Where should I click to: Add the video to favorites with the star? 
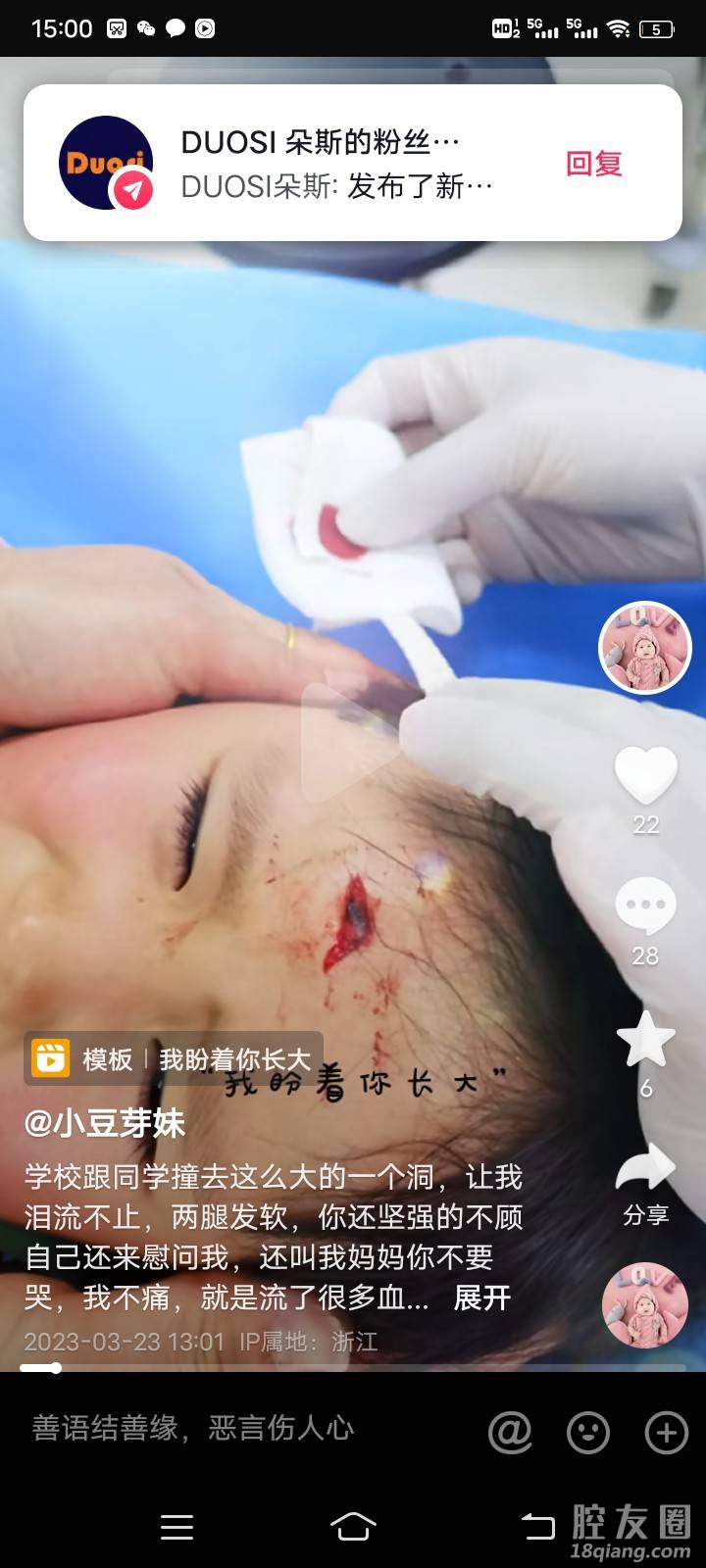click(645, 1041)
